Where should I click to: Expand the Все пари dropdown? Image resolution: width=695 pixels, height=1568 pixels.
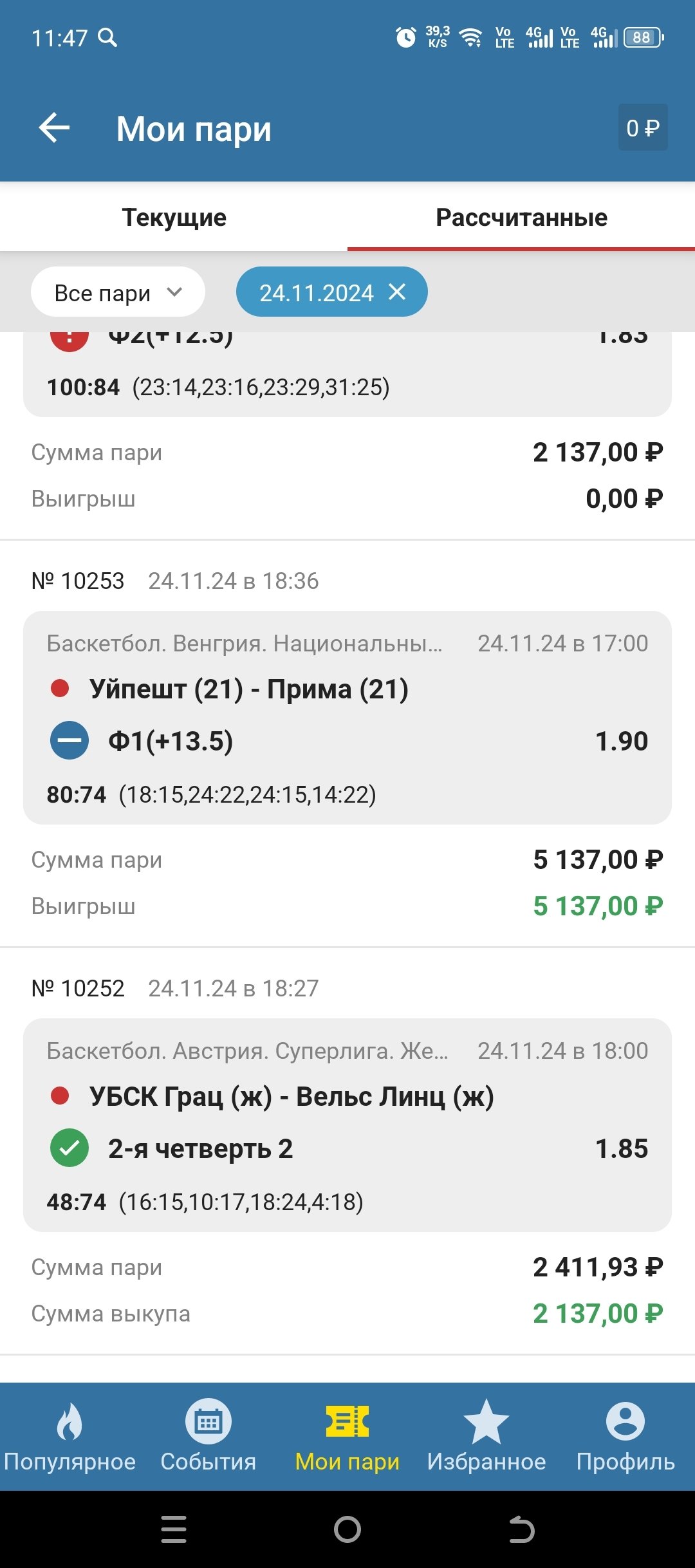click(x=118, y=293)
